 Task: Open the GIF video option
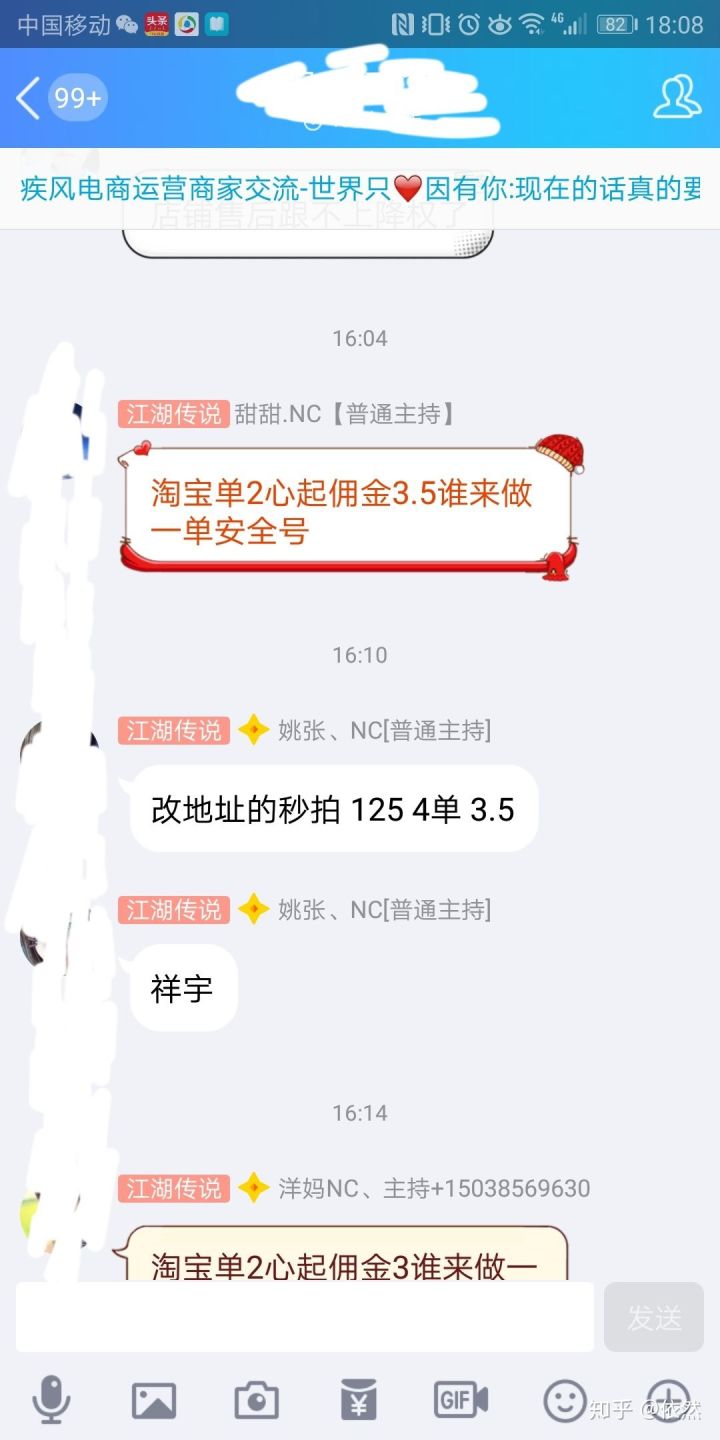point(460,1400)
